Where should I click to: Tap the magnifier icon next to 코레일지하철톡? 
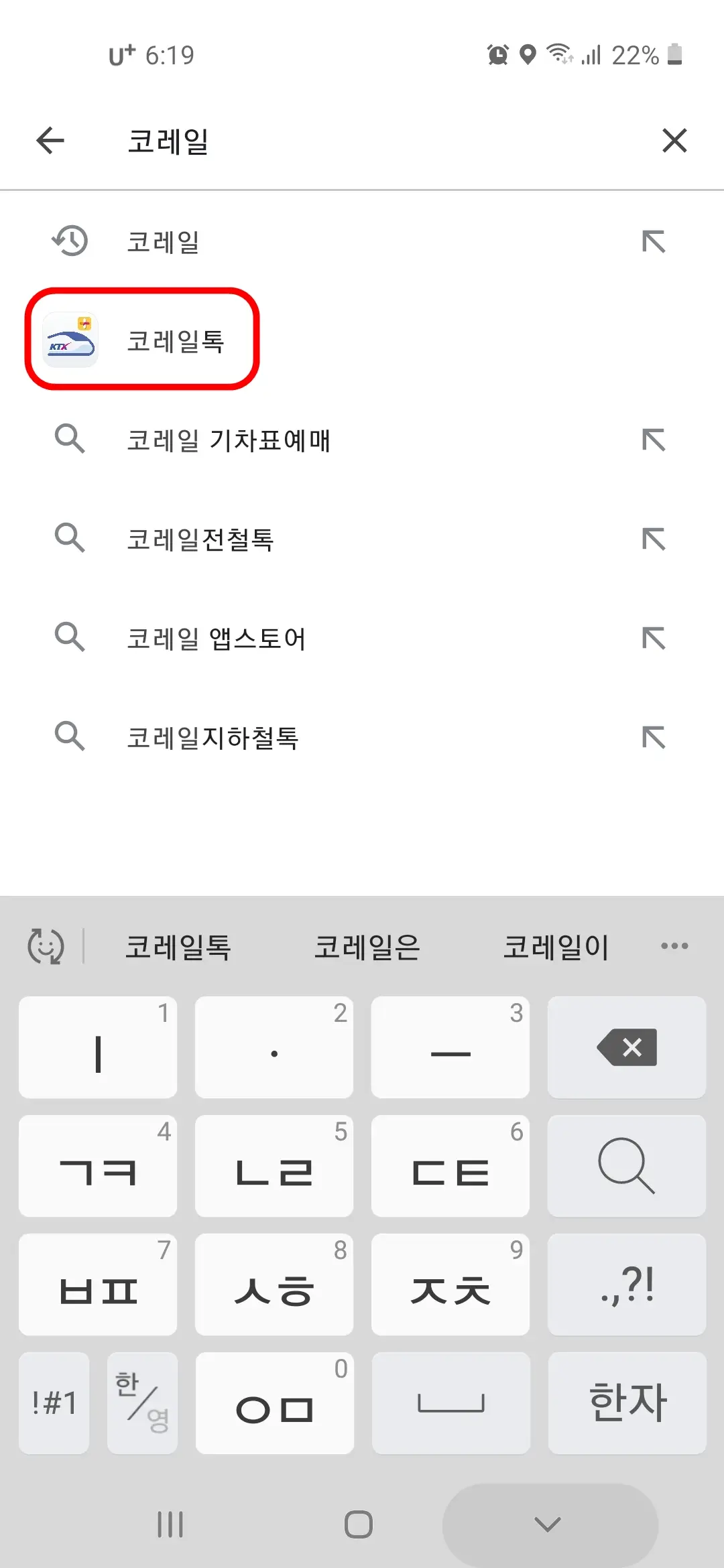pos(70,737)
